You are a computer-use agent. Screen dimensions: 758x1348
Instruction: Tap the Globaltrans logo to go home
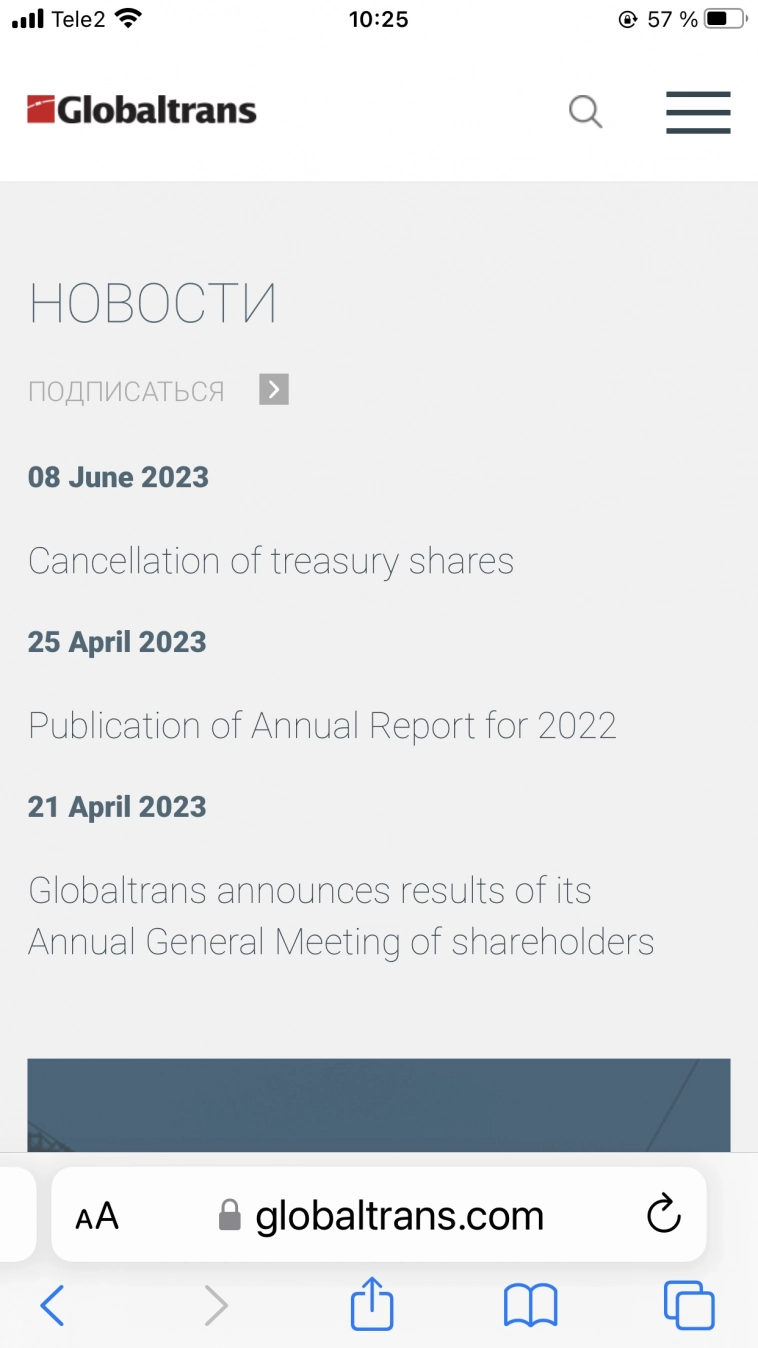[141, 110]
